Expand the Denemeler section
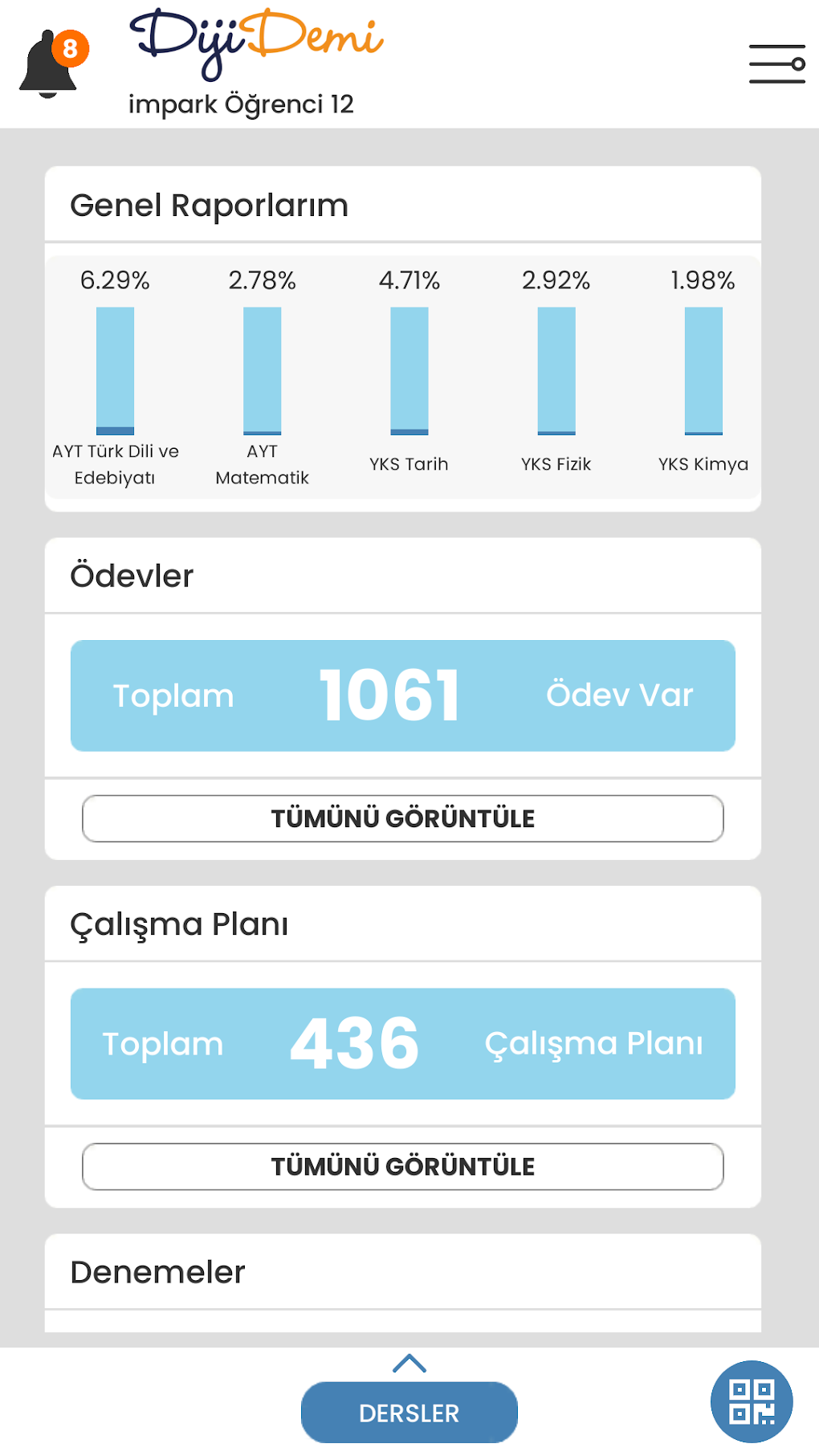 pos(157,1271)
